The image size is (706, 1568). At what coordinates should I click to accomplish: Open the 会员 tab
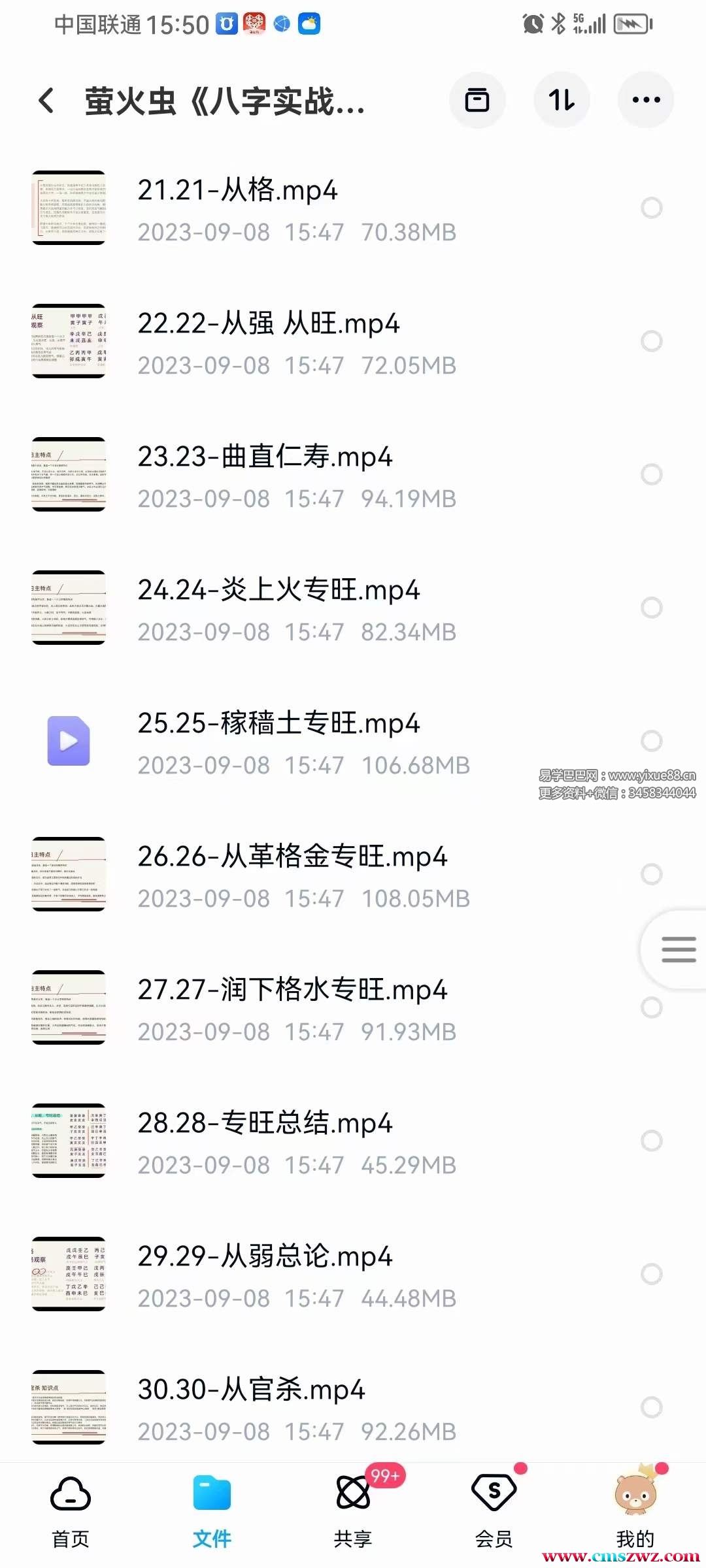click(x=494, y=1511)
